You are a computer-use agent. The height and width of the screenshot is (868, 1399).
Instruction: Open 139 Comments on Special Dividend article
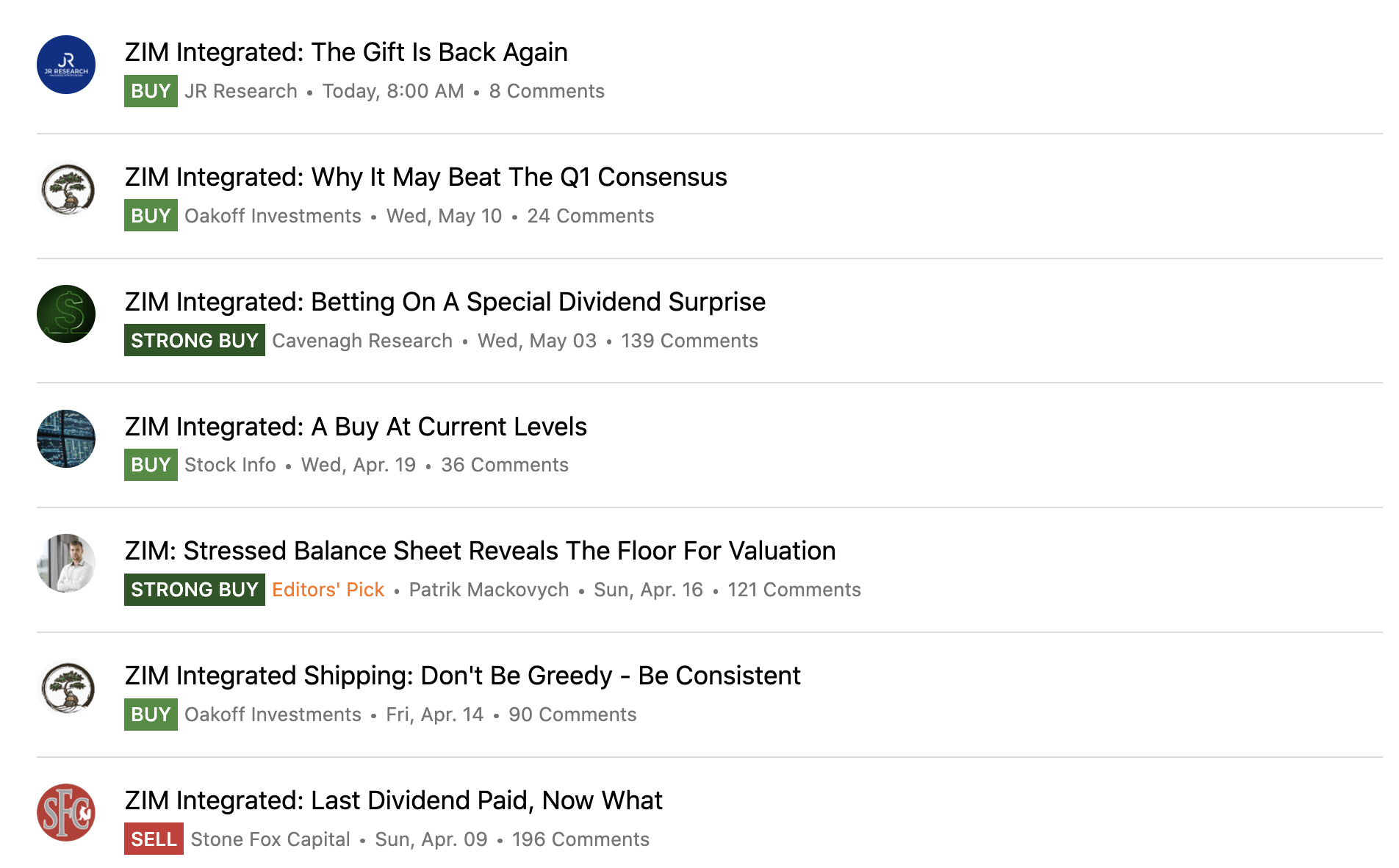(688, 341)
